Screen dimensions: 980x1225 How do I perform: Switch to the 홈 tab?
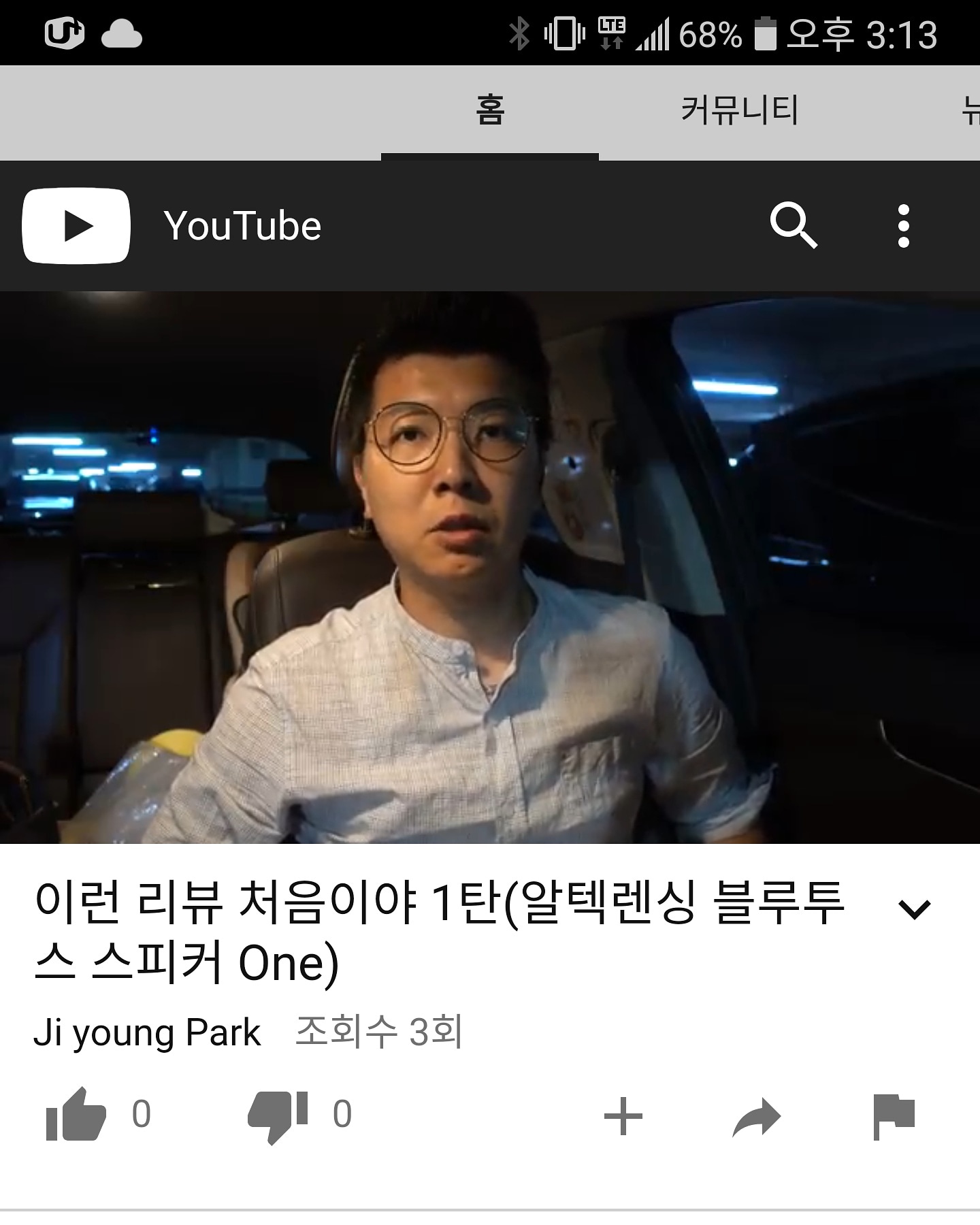[490, 111]
